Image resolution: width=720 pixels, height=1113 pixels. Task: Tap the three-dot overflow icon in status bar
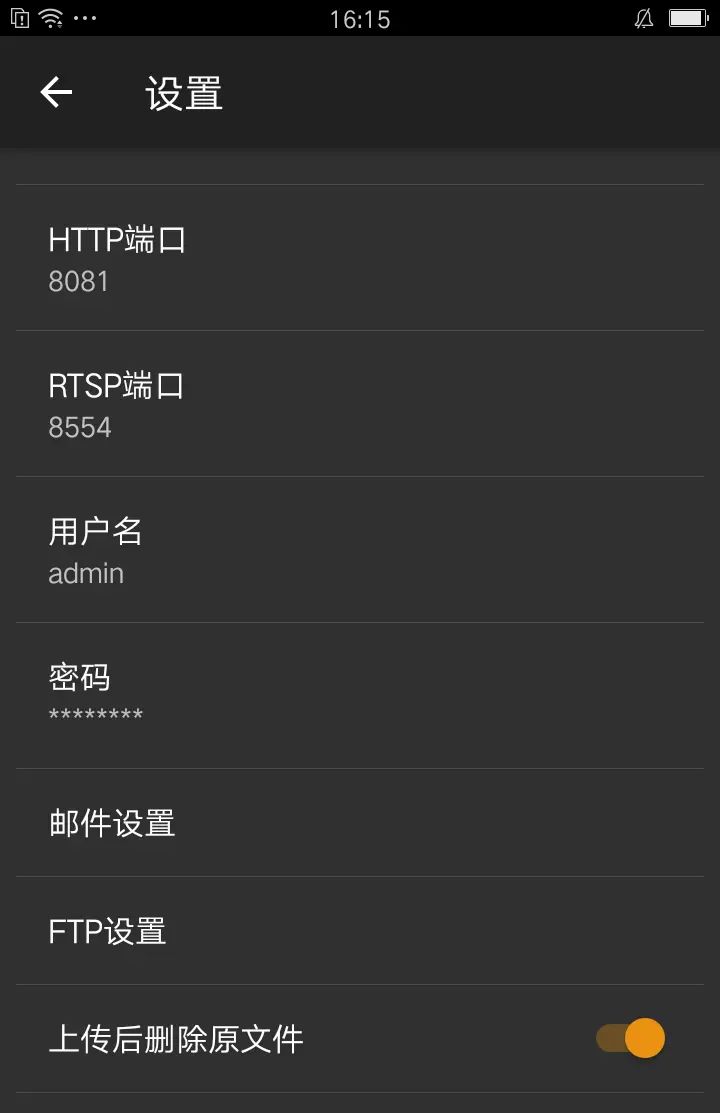point(84,17)
